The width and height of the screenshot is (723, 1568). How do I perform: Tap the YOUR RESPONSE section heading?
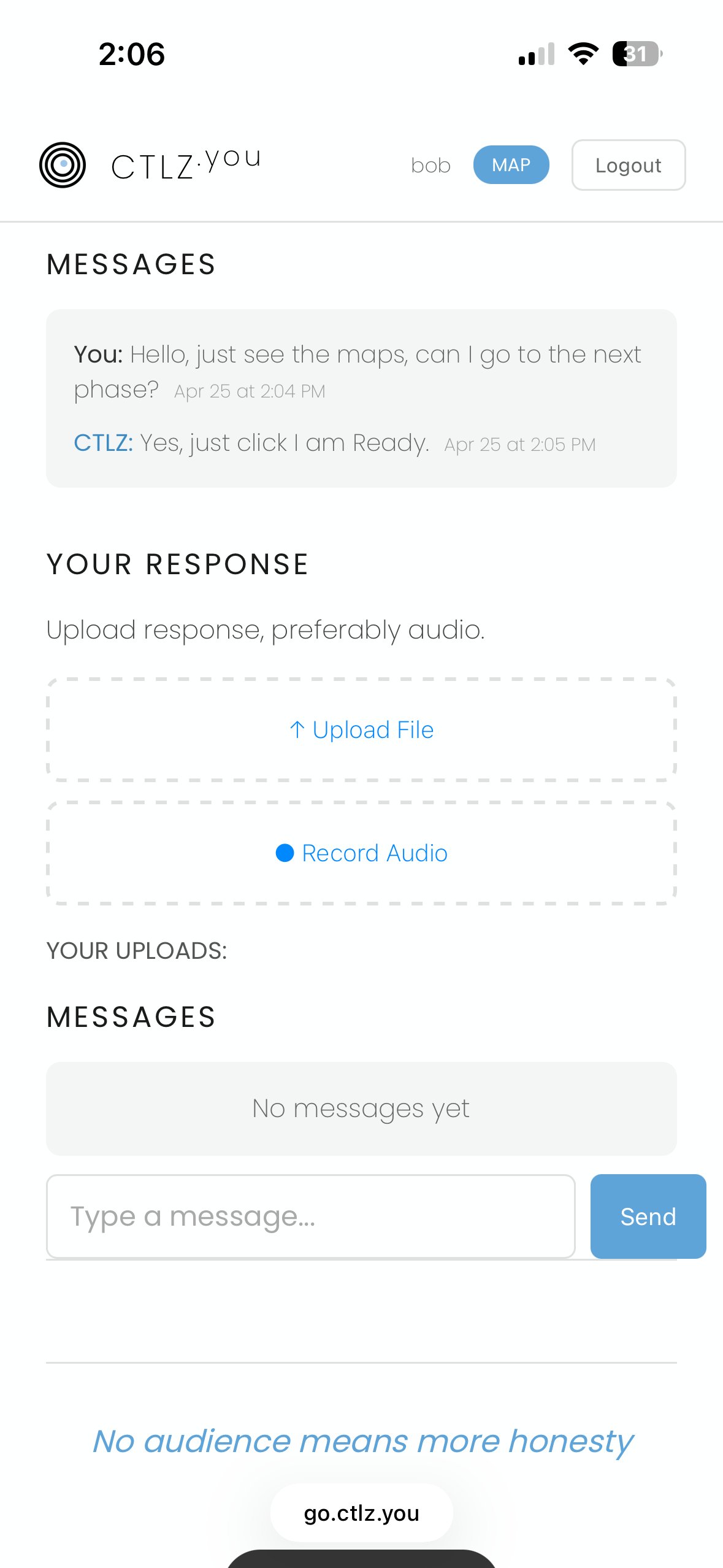click(x=178, y=564)
